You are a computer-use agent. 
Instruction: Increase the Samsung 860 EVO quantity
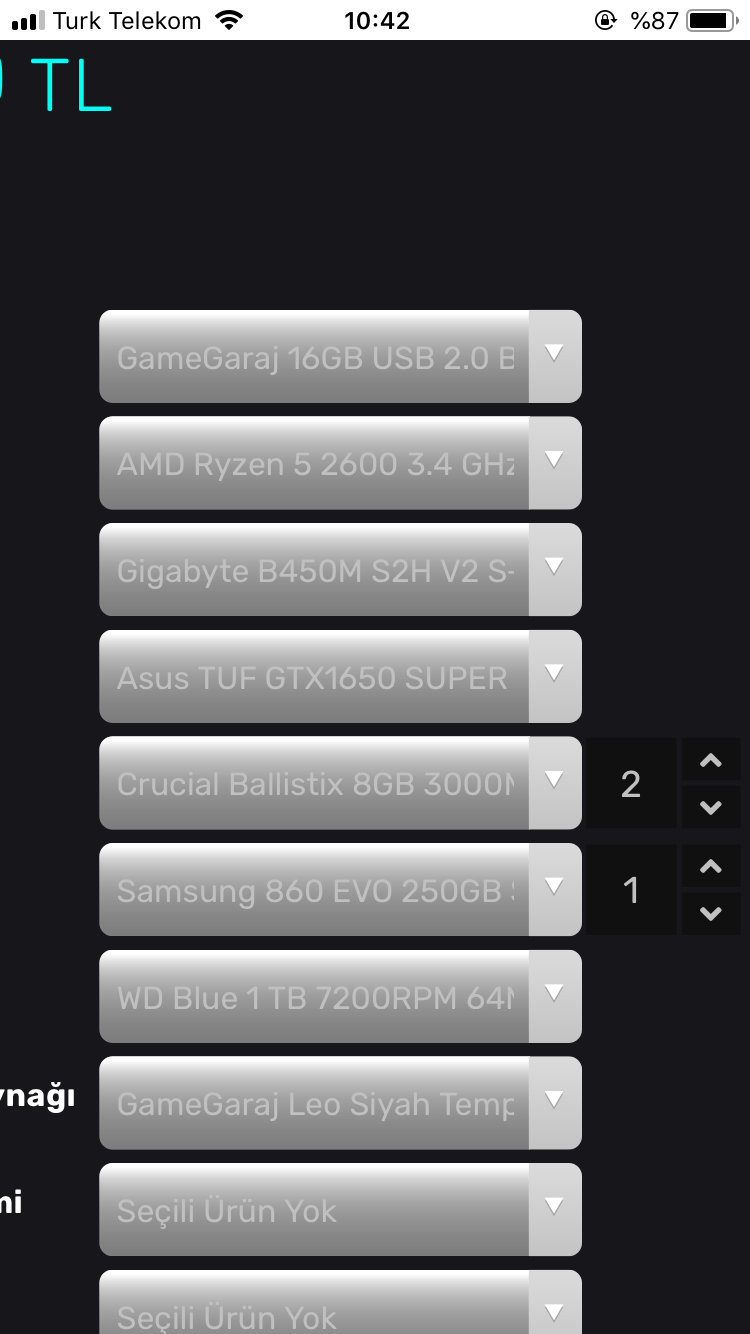pyautogui.click(x=710, y=867)
